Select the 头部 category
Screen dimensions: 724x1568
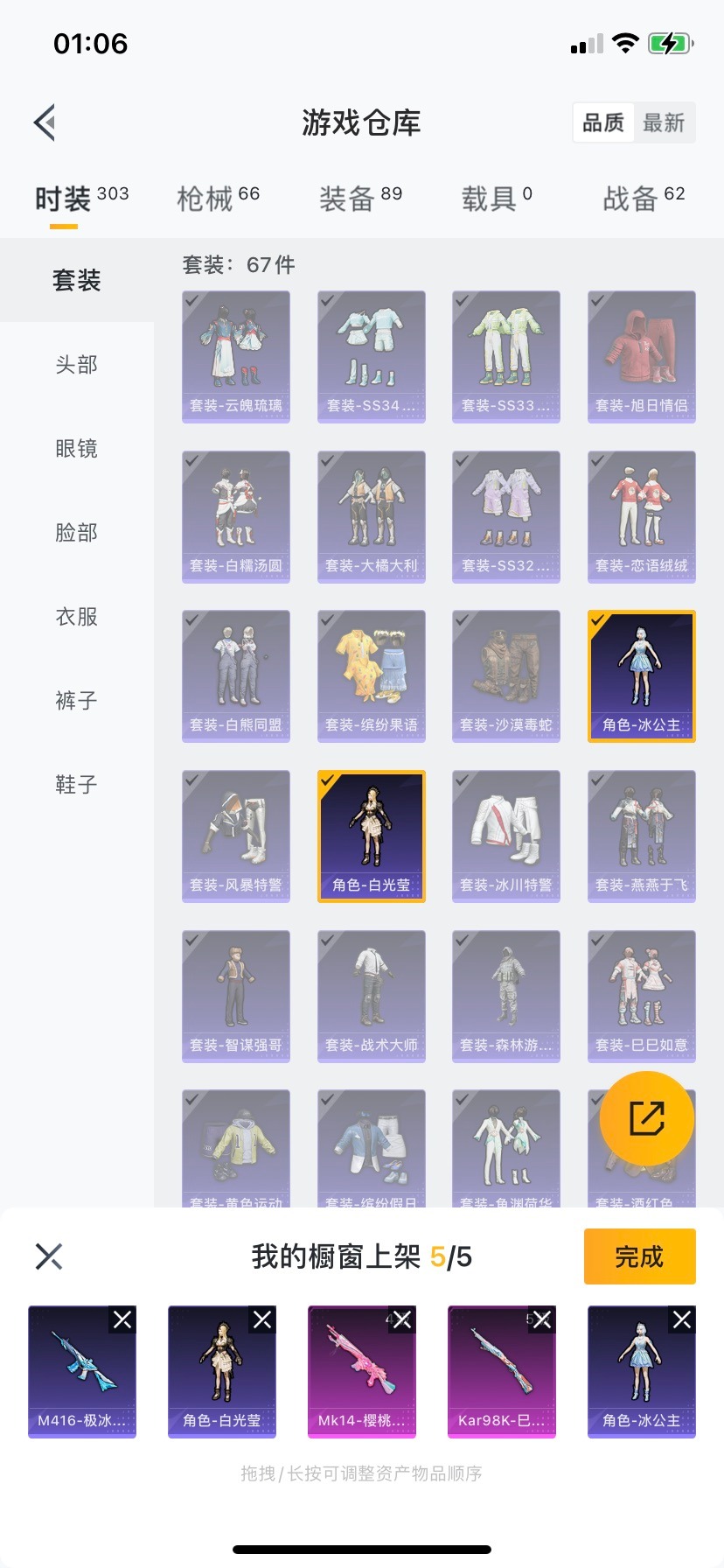point(77,364)
